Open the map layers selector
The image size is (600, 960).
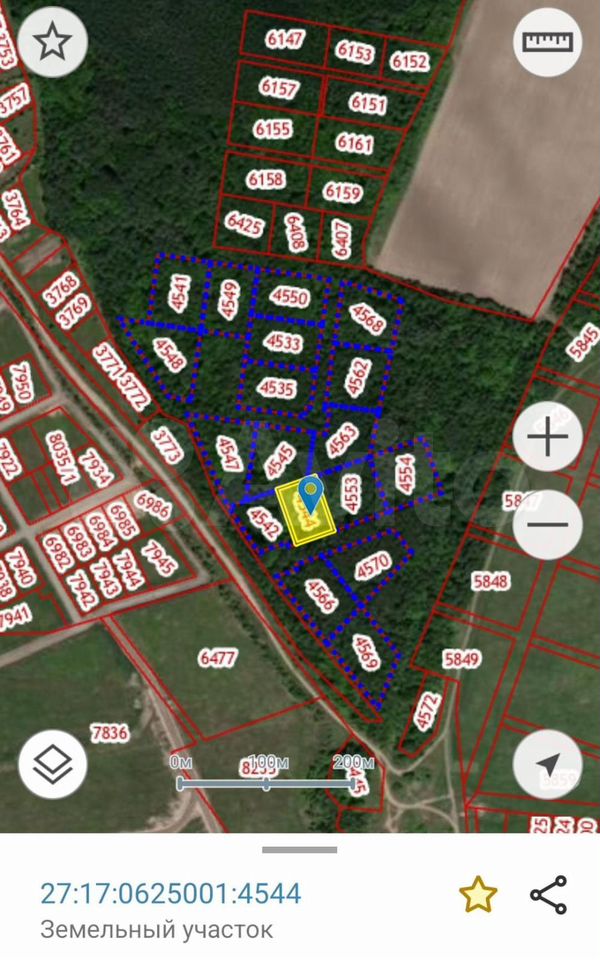coord(52,766)
